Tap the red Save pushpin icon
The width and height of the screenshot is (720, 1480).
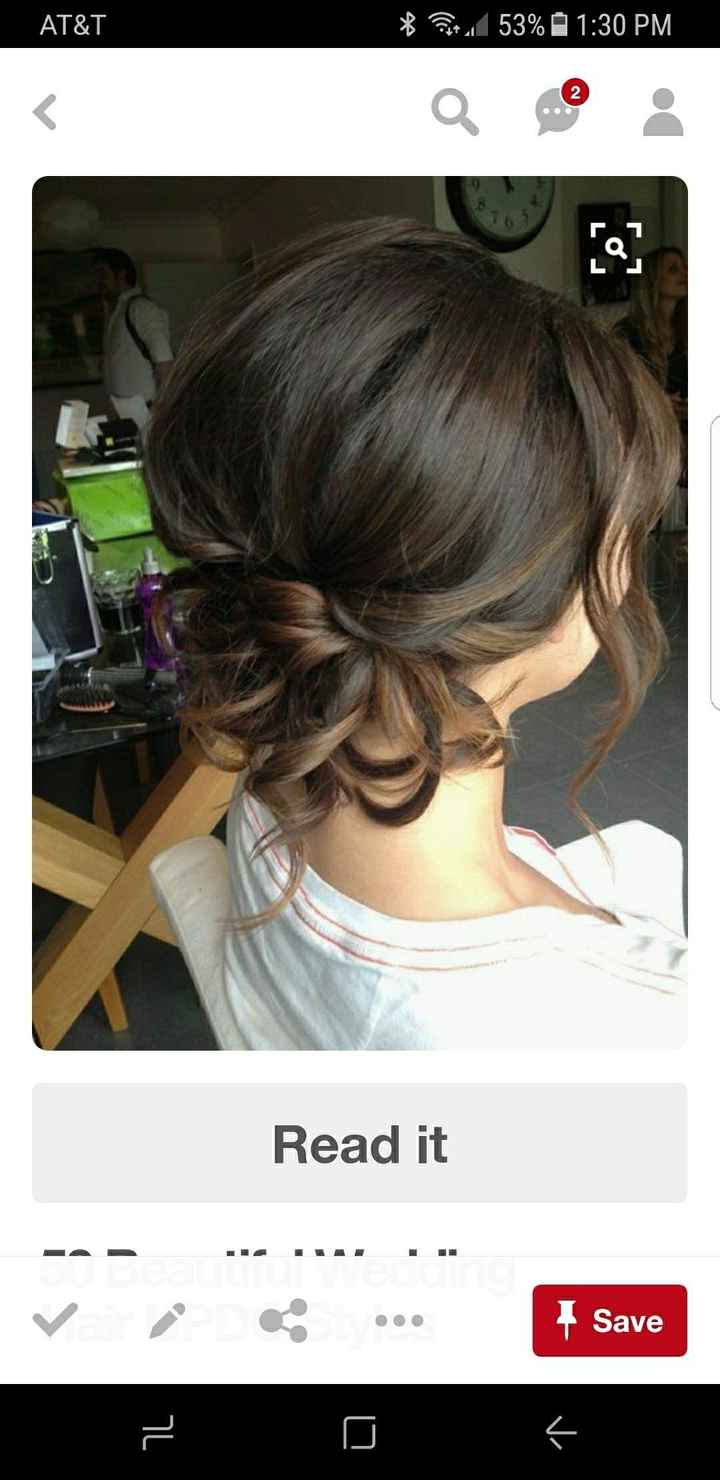(567, 1320)
